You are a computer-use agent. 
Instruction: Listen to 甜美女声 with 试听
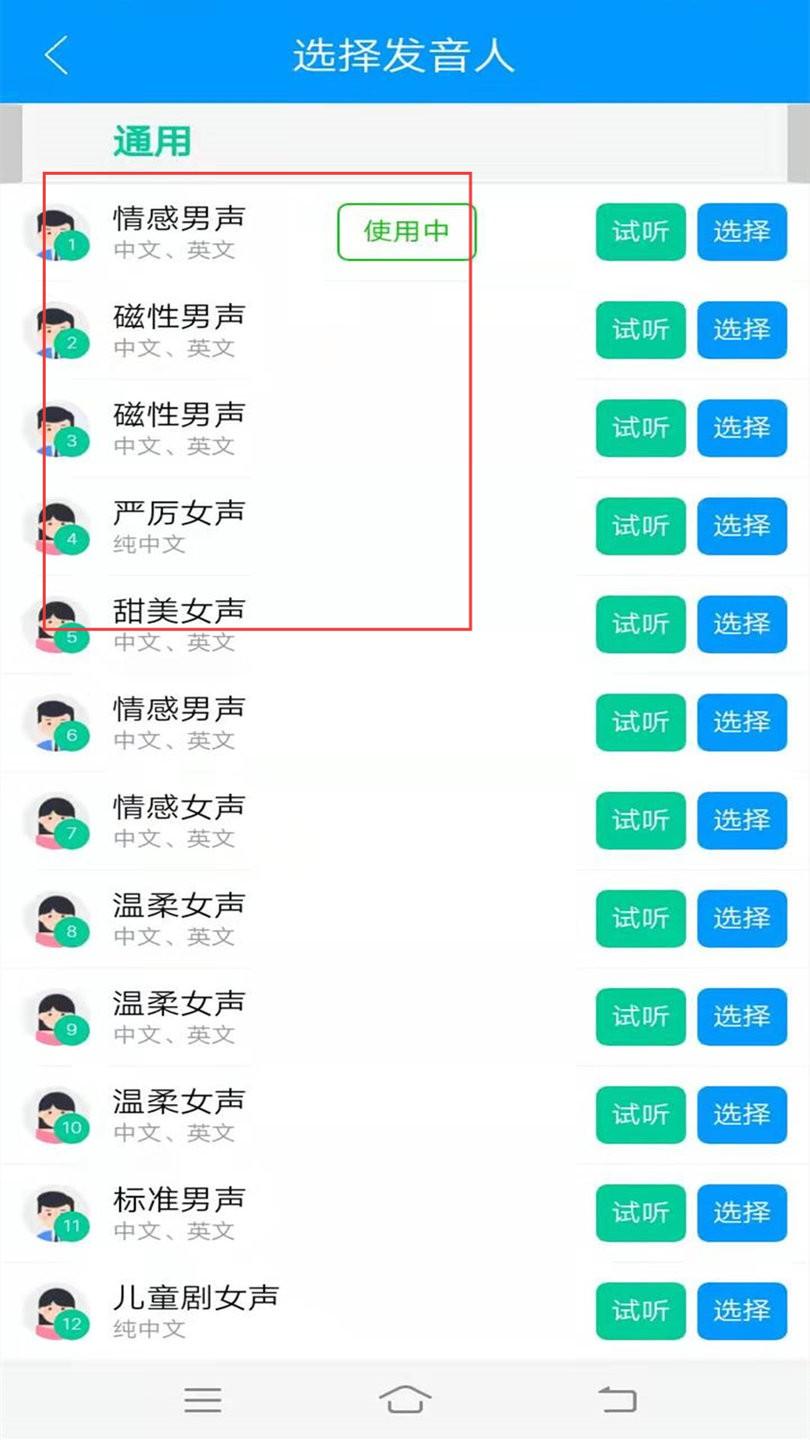pos(641,624)
